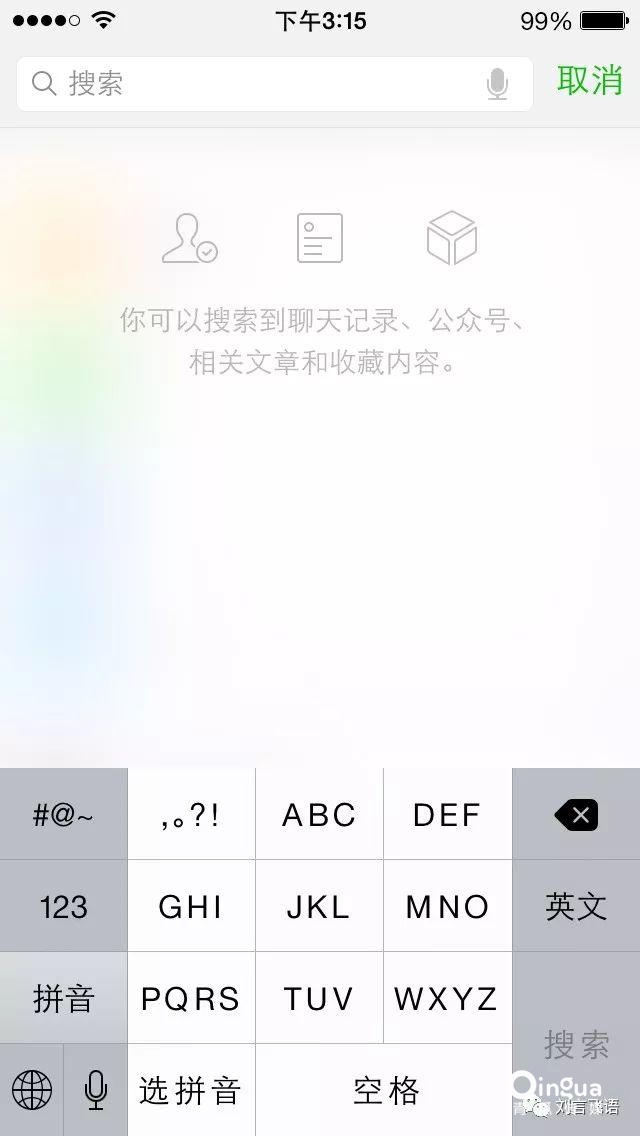This screenshot has width=640, height=1136.
Task: Tap the 空格 space key
Action: [x=384, y=1090]
